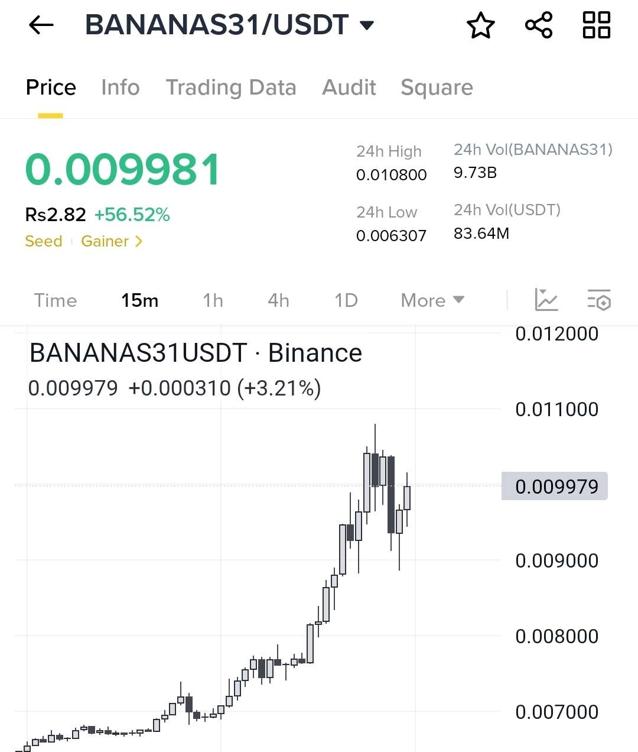Viewport: 638px width, 752px height.
Task: Open the Audit tab
Action: point(349,87)
